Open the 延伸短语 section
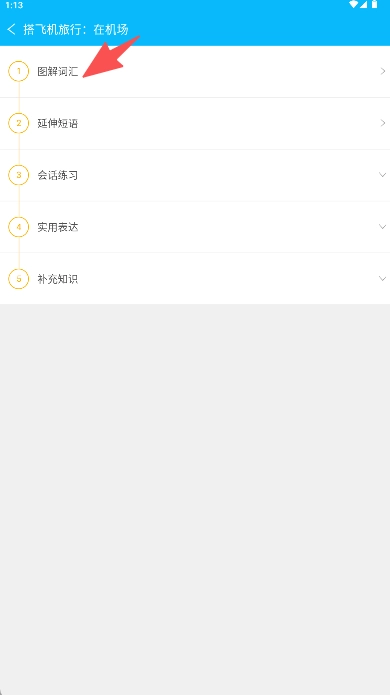The width and height of the screenshot is (390, 695). coord(195,123)
